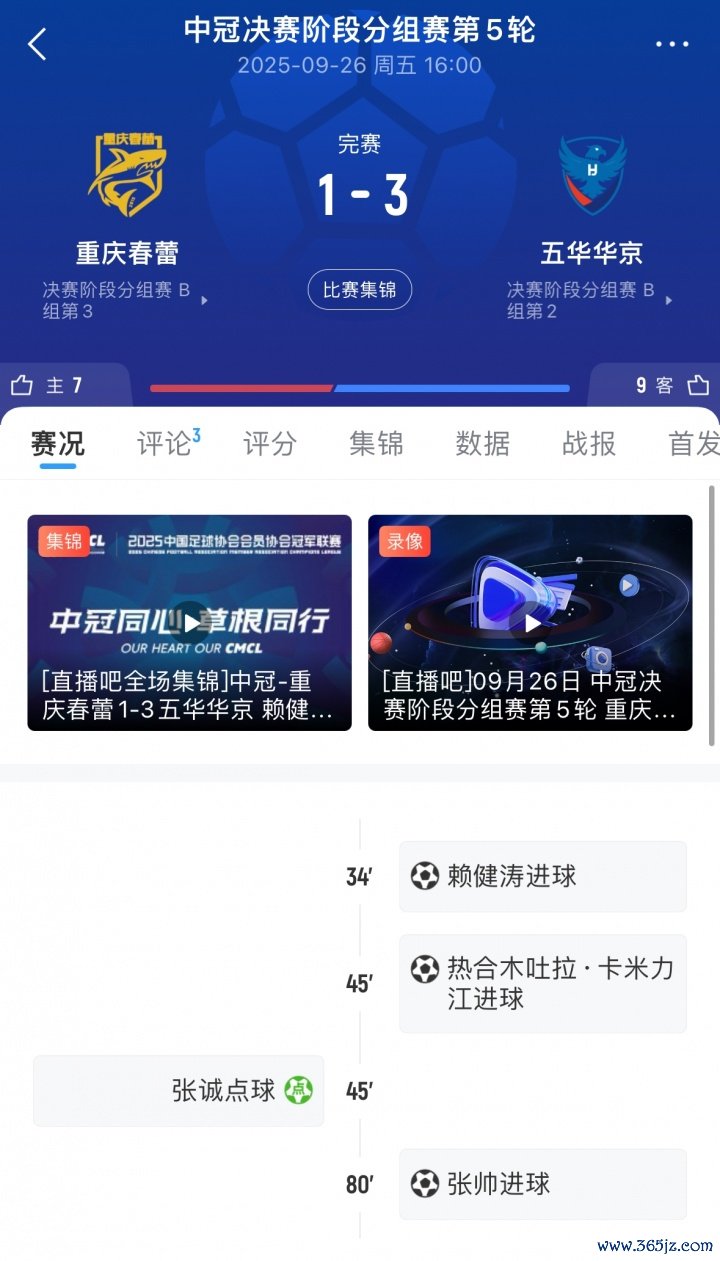
Task: Play the 全场集锦 highlights video
Action: [189, 622]
